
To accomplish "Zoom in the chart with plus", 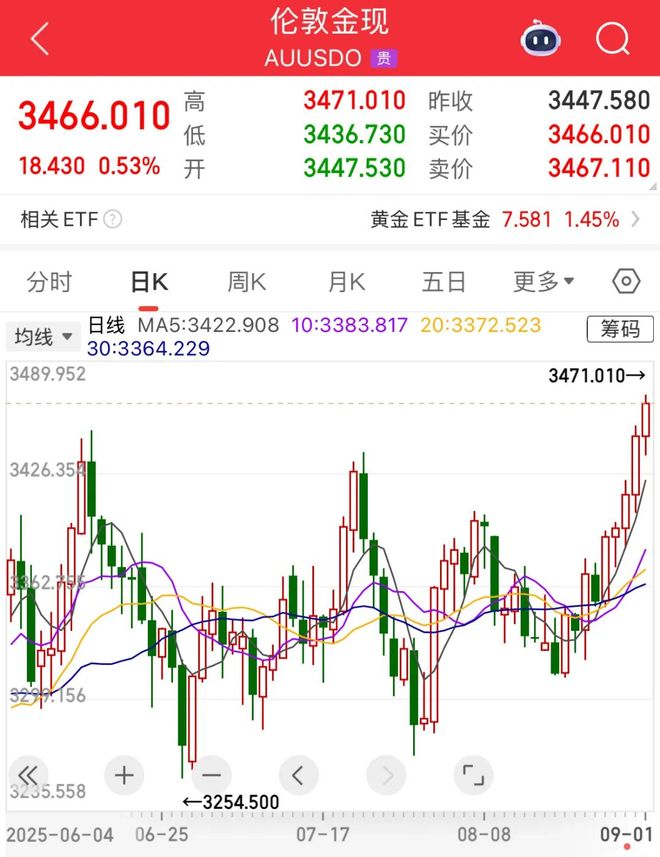I will coord(124,774).
